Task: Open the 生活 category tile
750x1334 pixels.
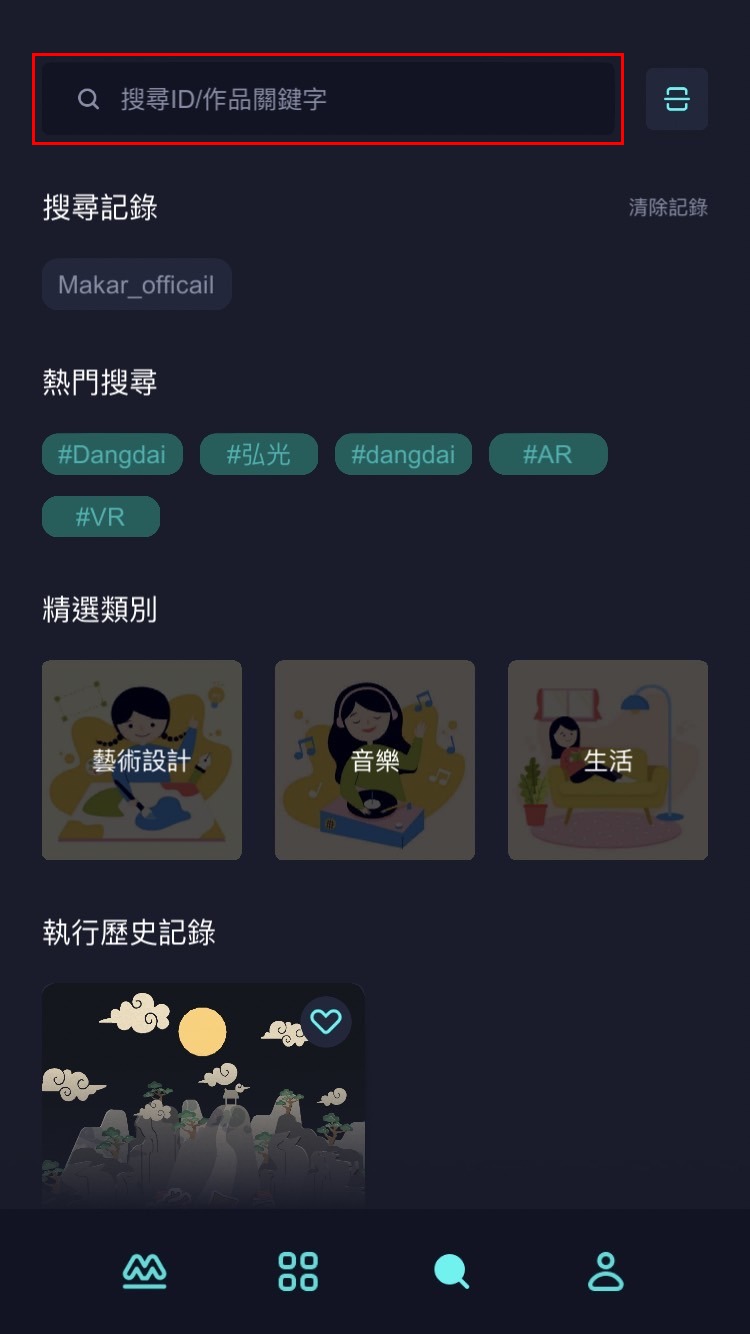Action: (608, 760)
